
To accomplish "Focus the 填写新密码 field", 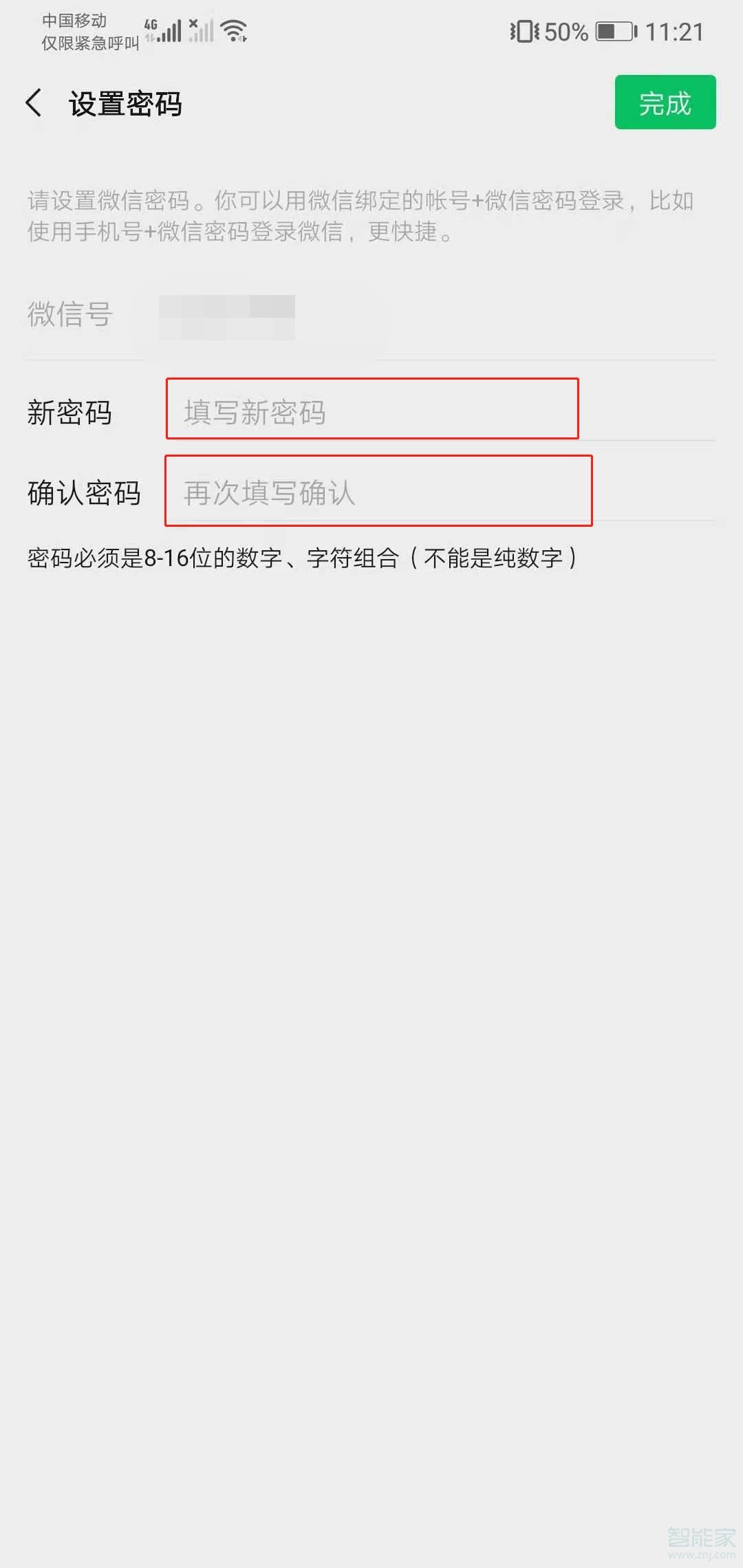I will 371,411.
